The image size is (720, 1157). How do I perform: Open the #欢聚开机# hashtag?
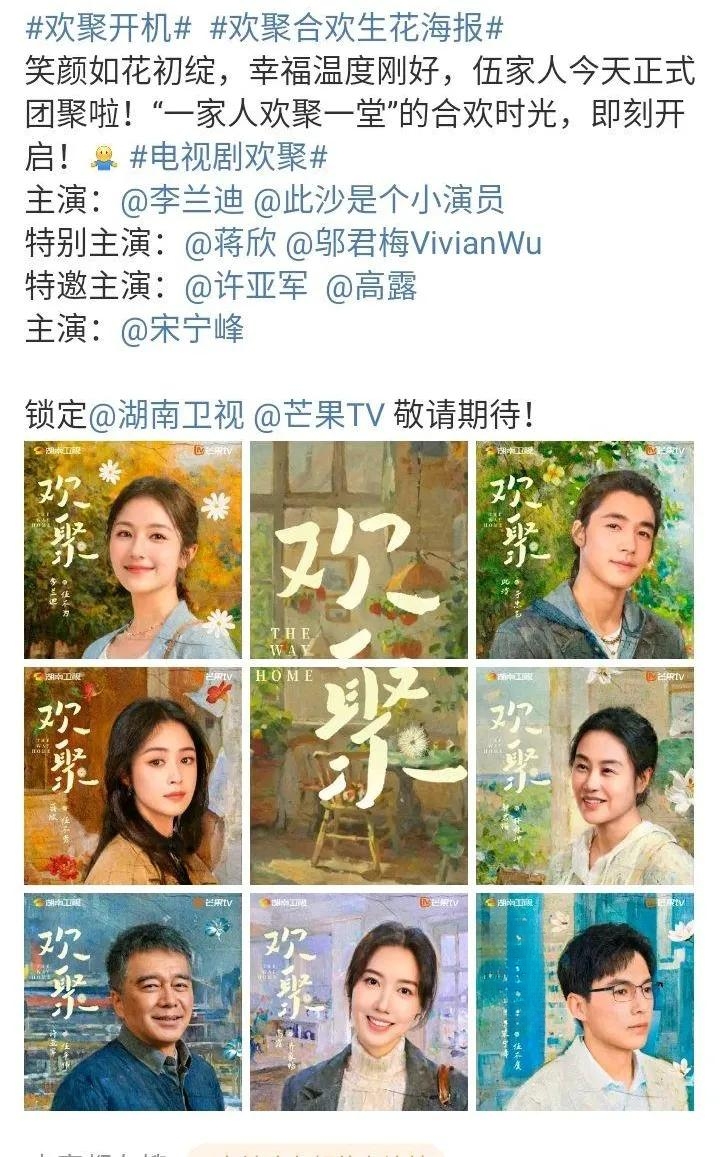107,26
